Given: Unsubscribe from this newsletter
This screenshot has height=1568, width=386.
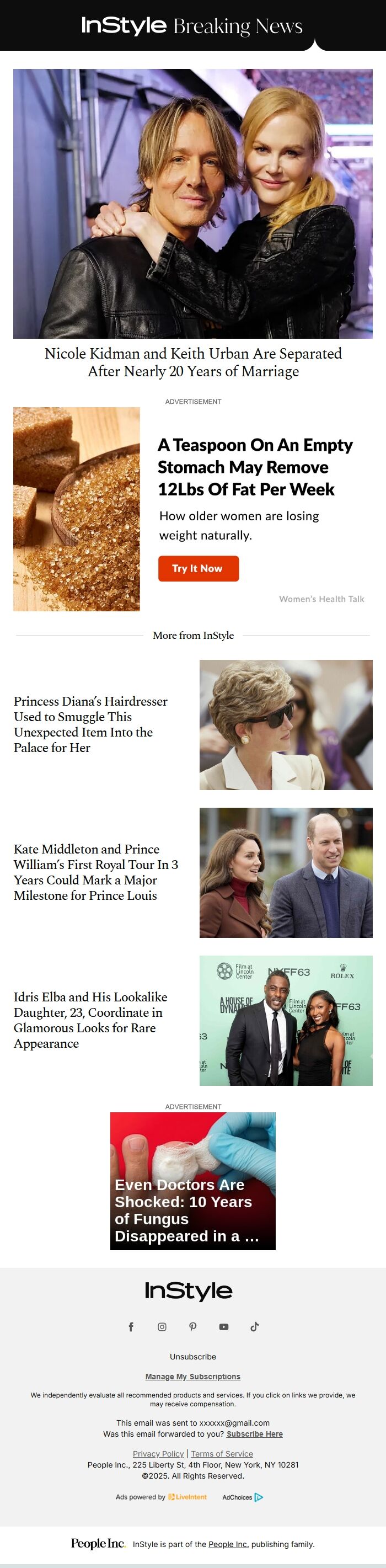Looking at the screenshot, I should click(193, 1357).
